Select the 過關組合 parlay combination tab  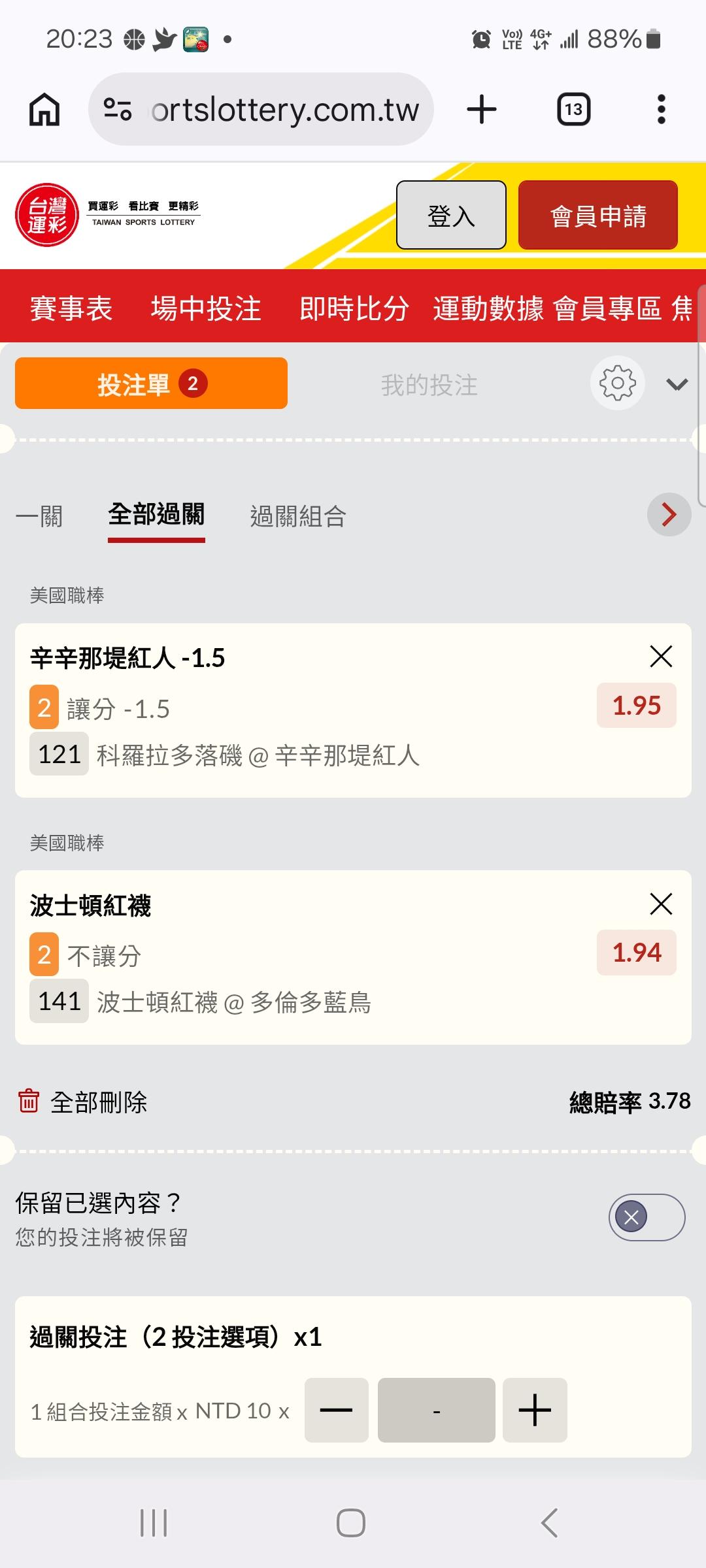(297, 516)
